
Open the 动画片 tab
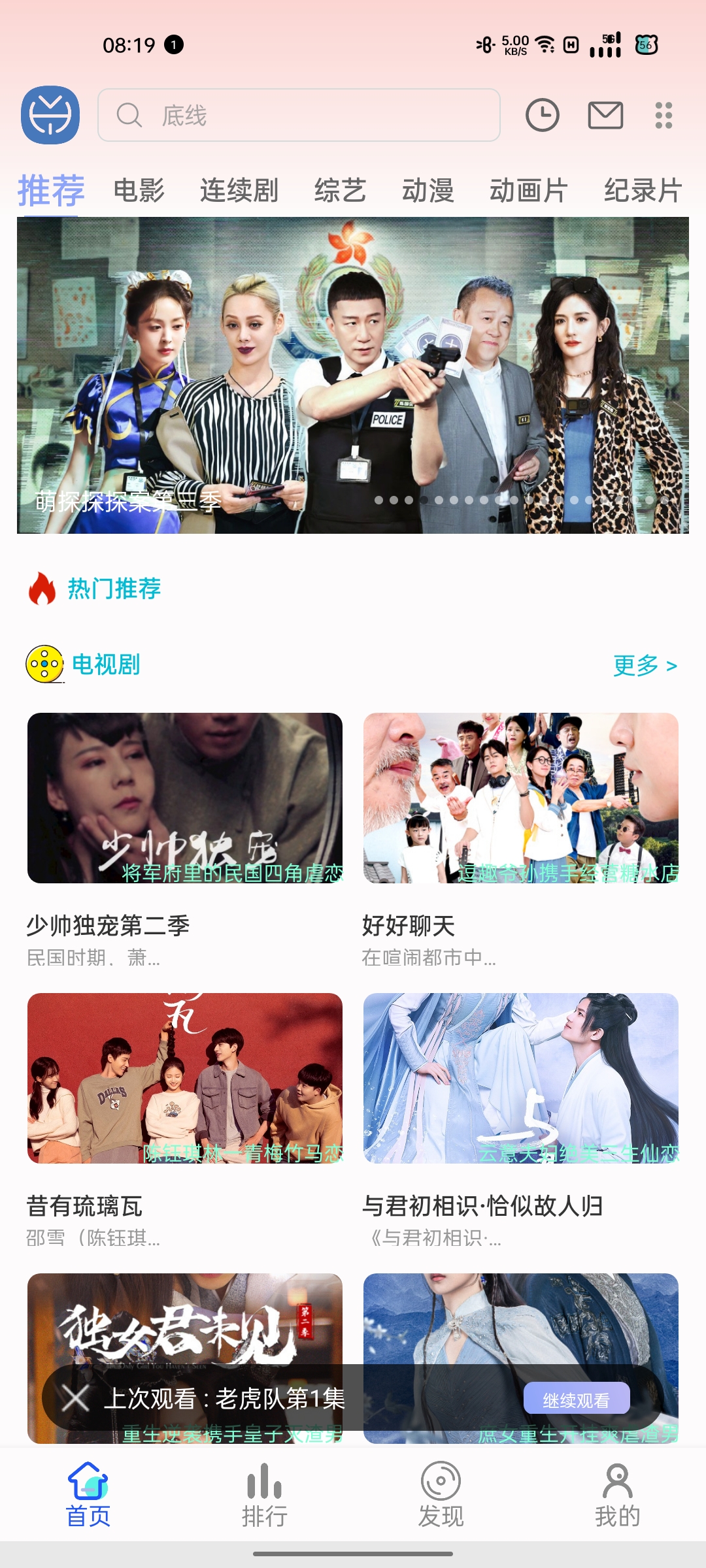click(528, 191)
